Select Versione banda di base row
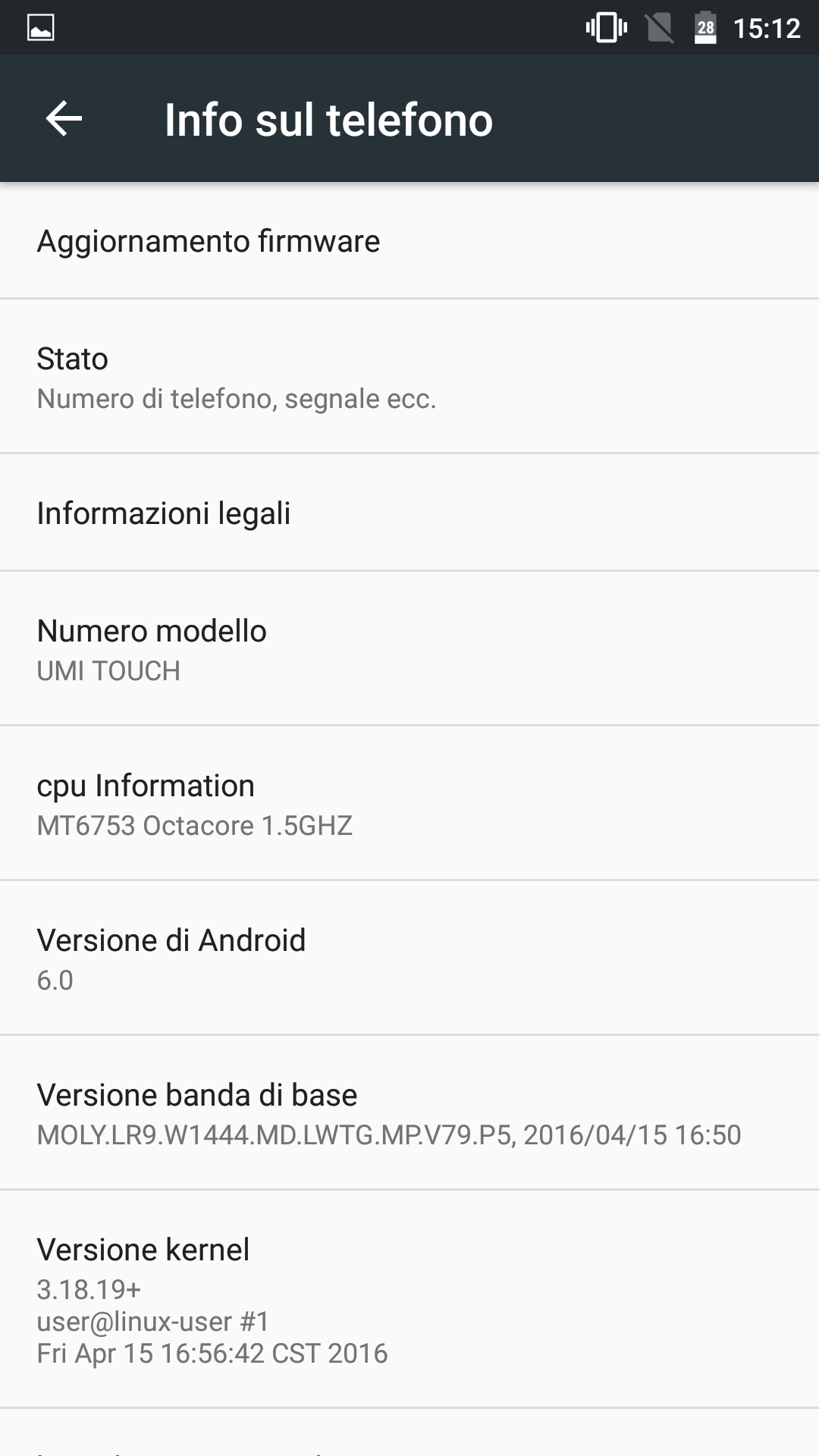Image resolution: width=819 pixels, height=1456 pixels. (409, 1112)
